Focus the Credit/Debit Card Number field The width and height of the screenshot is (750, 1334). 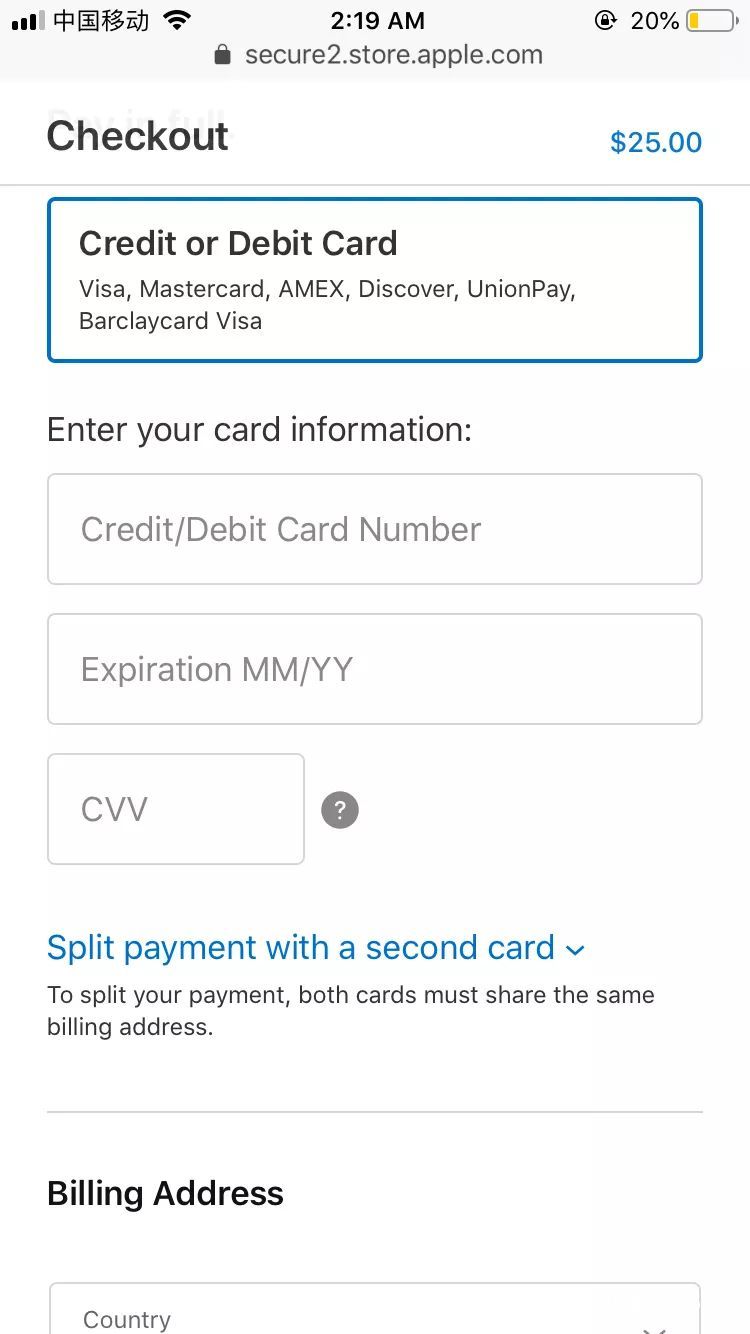(x=374, y=529)
